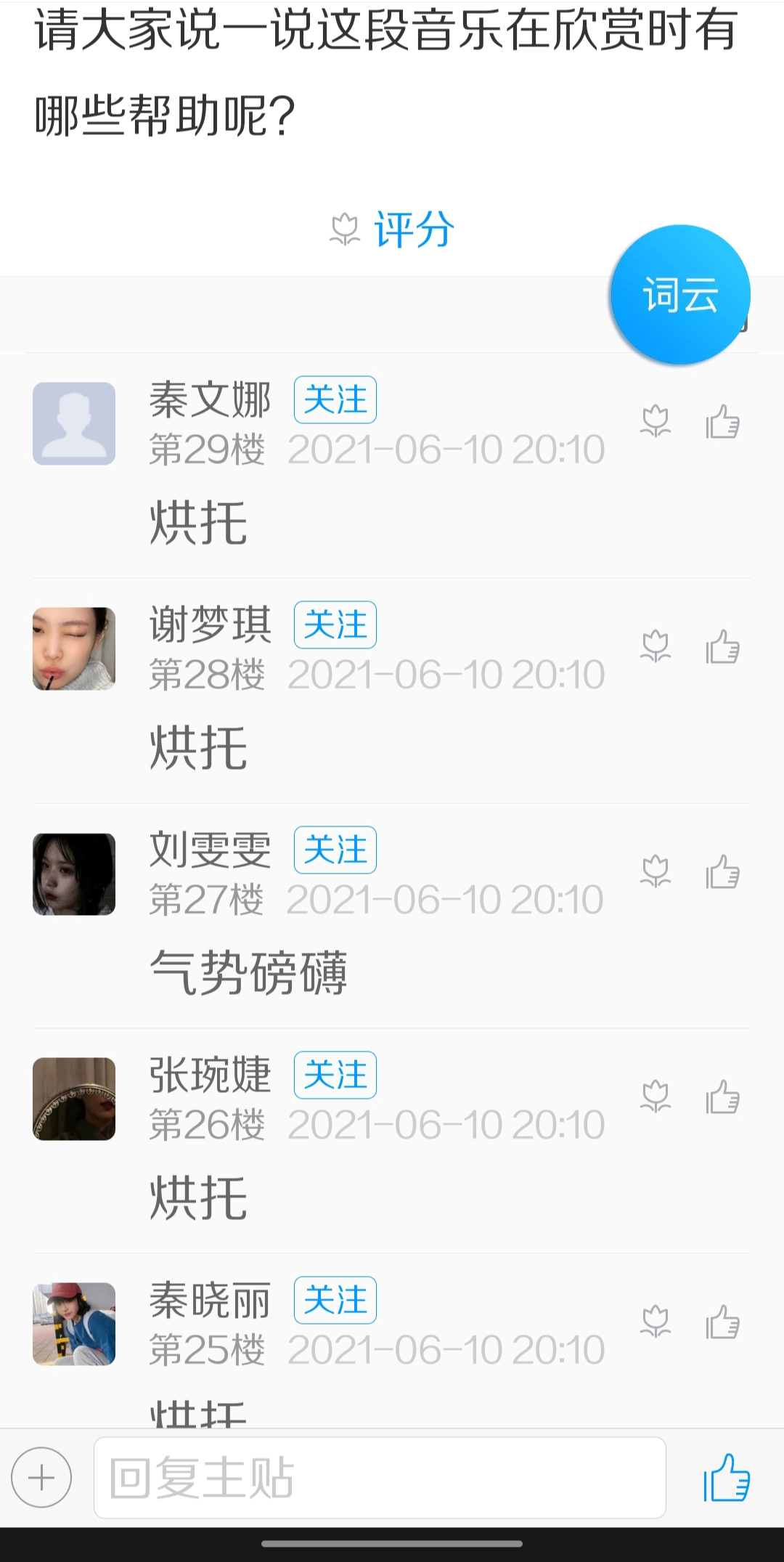This screenshot has height=1562, width=784.
Task: Tap the 评分 rating button
Action: [x=393, y=229]
